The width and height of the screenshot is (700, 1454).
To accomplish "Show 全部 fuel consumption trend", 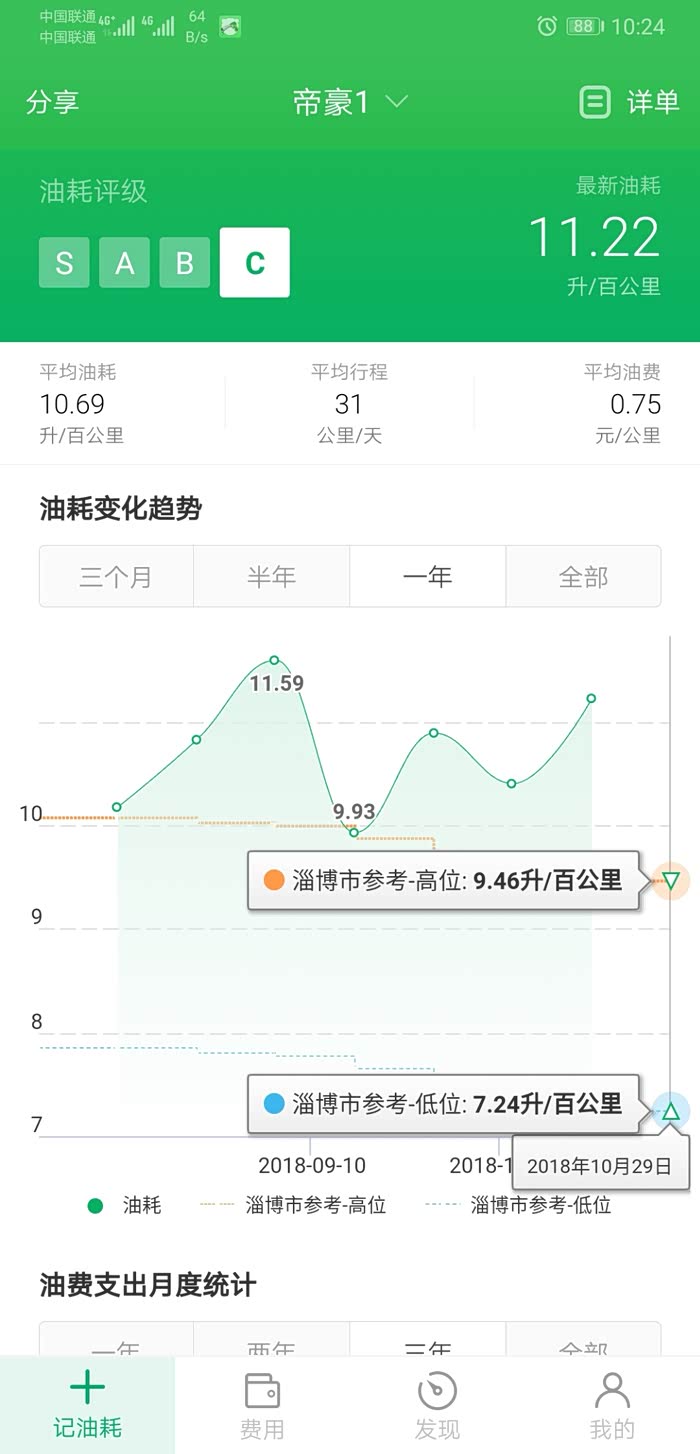I will (x=583, y=577).
